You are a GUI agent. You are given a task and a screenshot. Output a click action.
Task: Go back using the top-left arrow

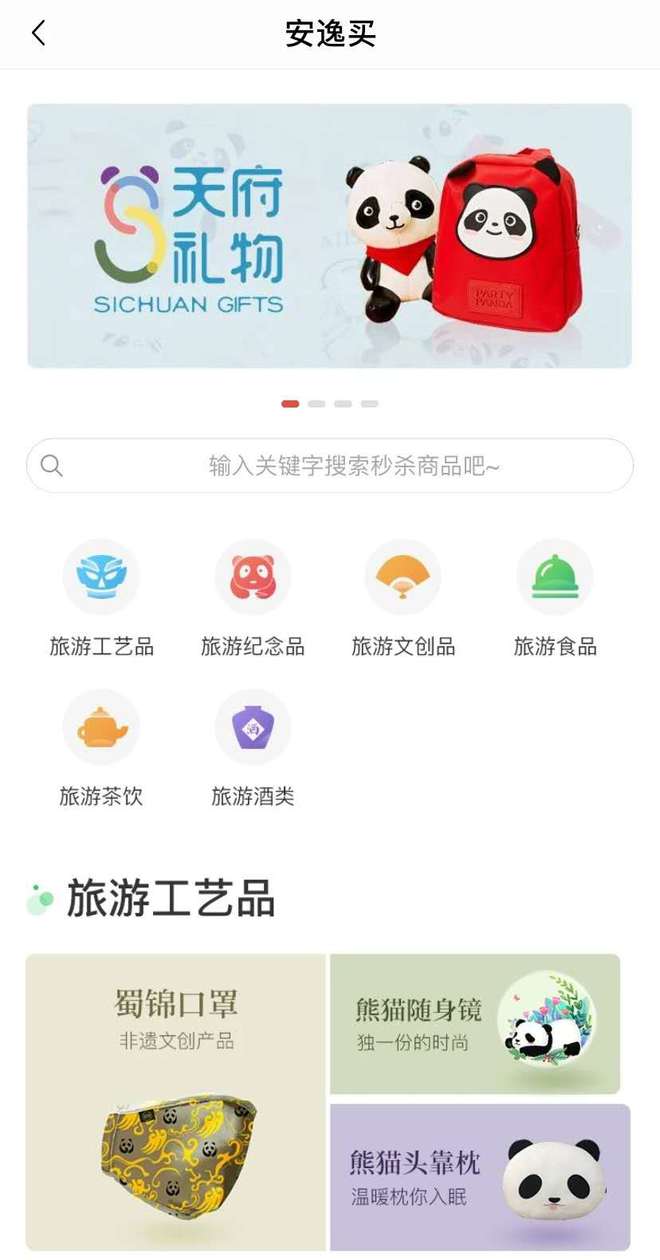(x=38, y=33)
